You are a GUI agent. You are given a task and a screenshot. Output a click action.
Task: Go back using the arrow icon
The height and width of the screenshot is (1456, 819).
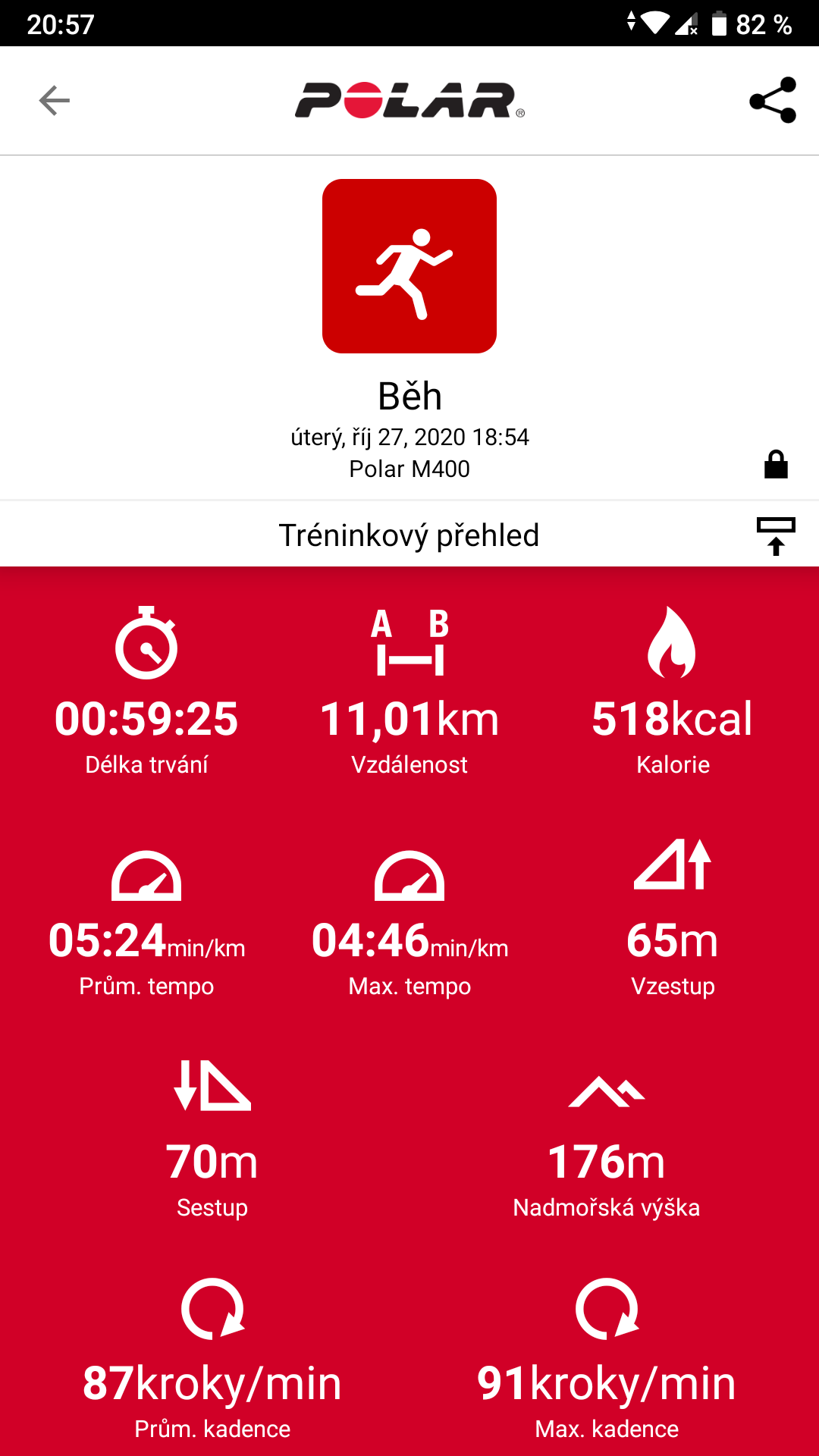pos(54,100)
